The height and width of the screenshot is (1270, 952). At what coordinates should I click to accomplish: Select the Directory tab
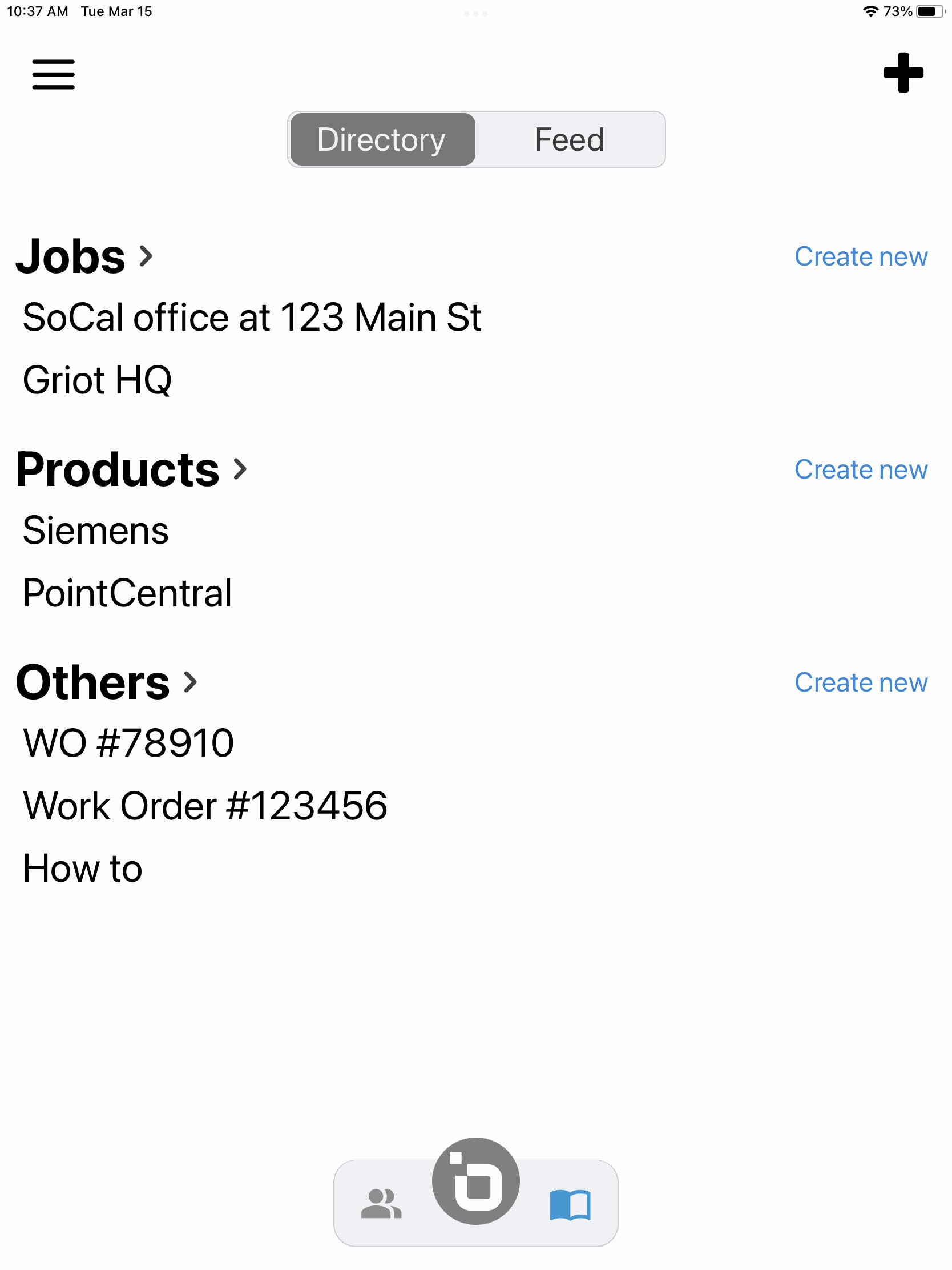[382, 140]
